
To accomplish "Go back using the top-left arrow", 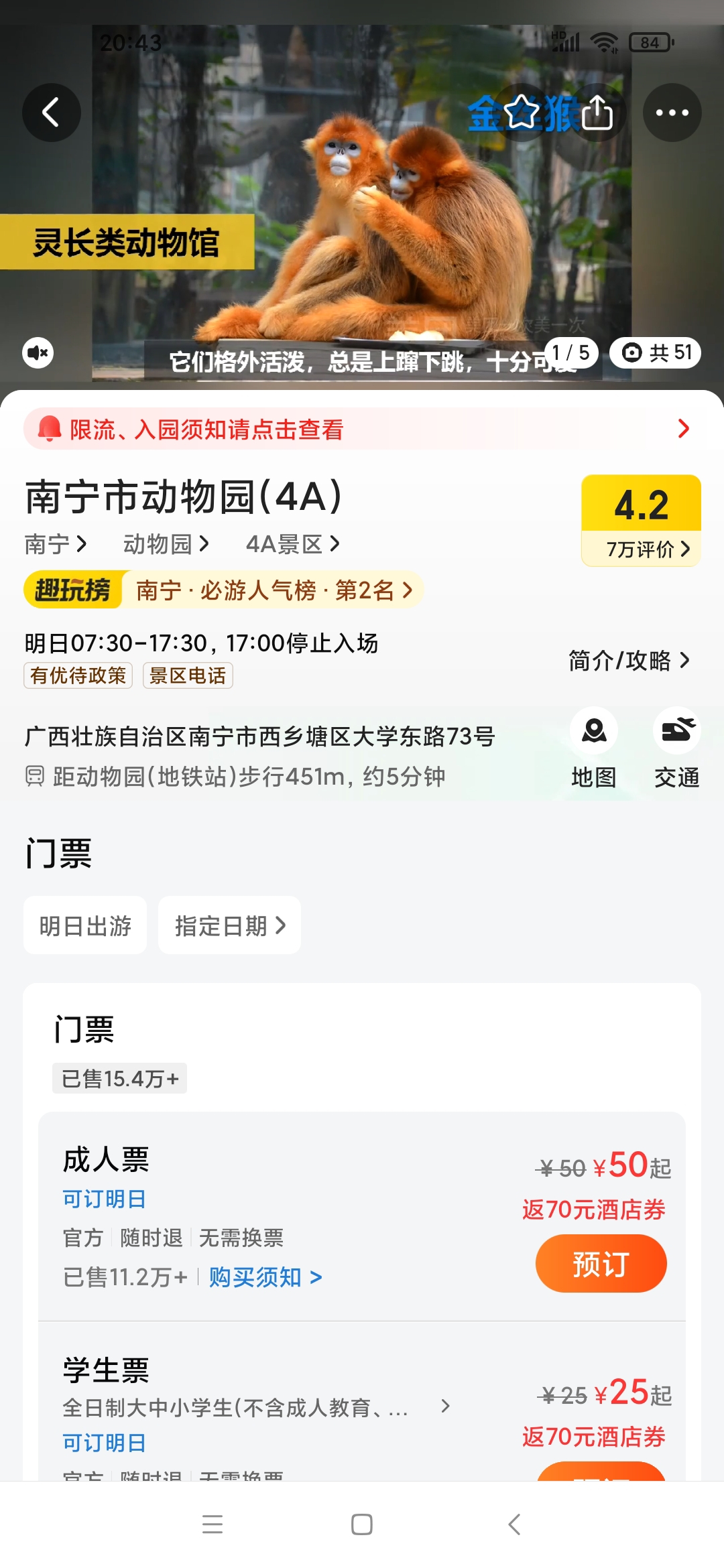I will [x=52, y=113].
